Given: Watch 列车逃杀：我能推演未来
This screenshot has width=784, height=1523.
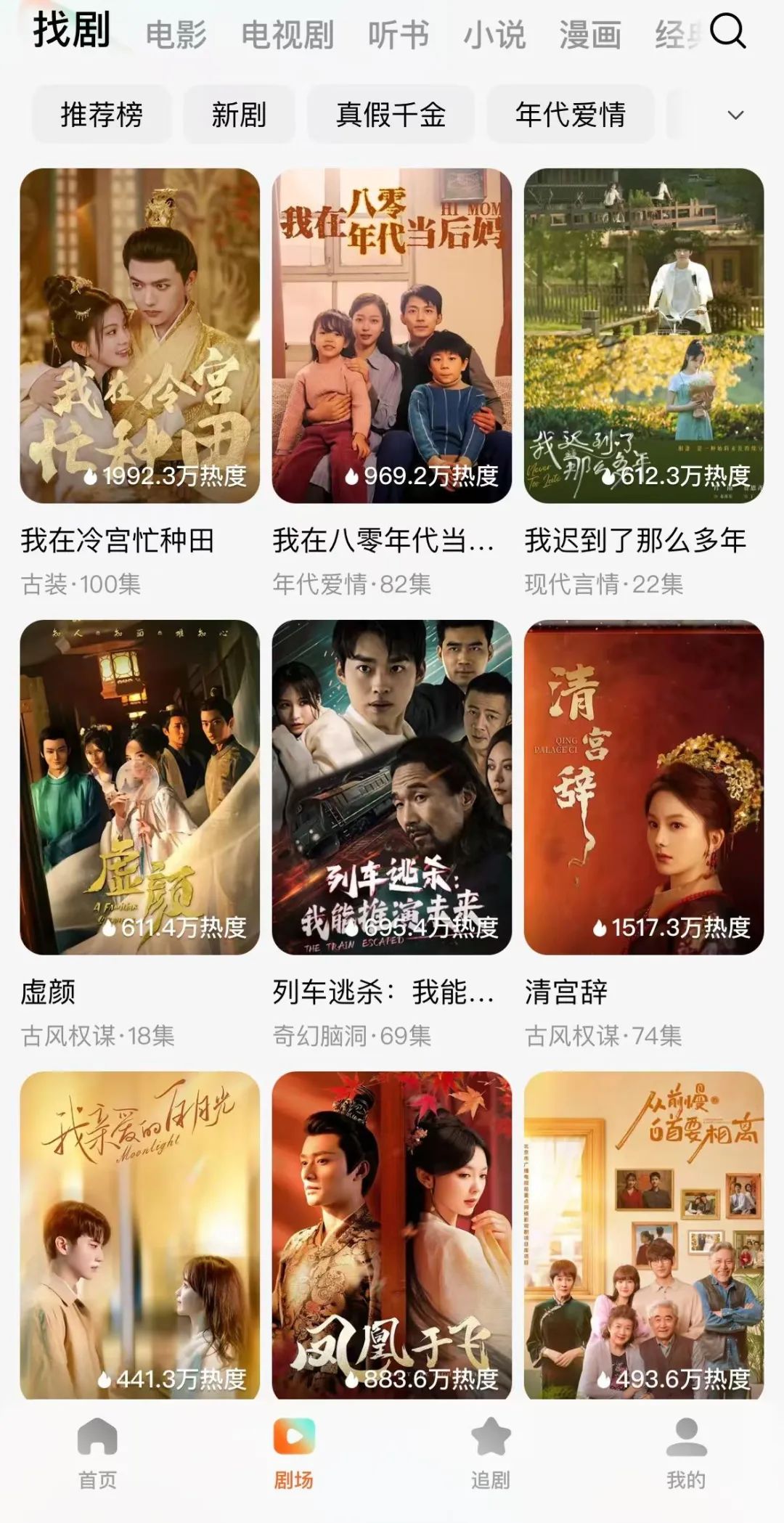Looking at the screenshot, I should [391, 787].
